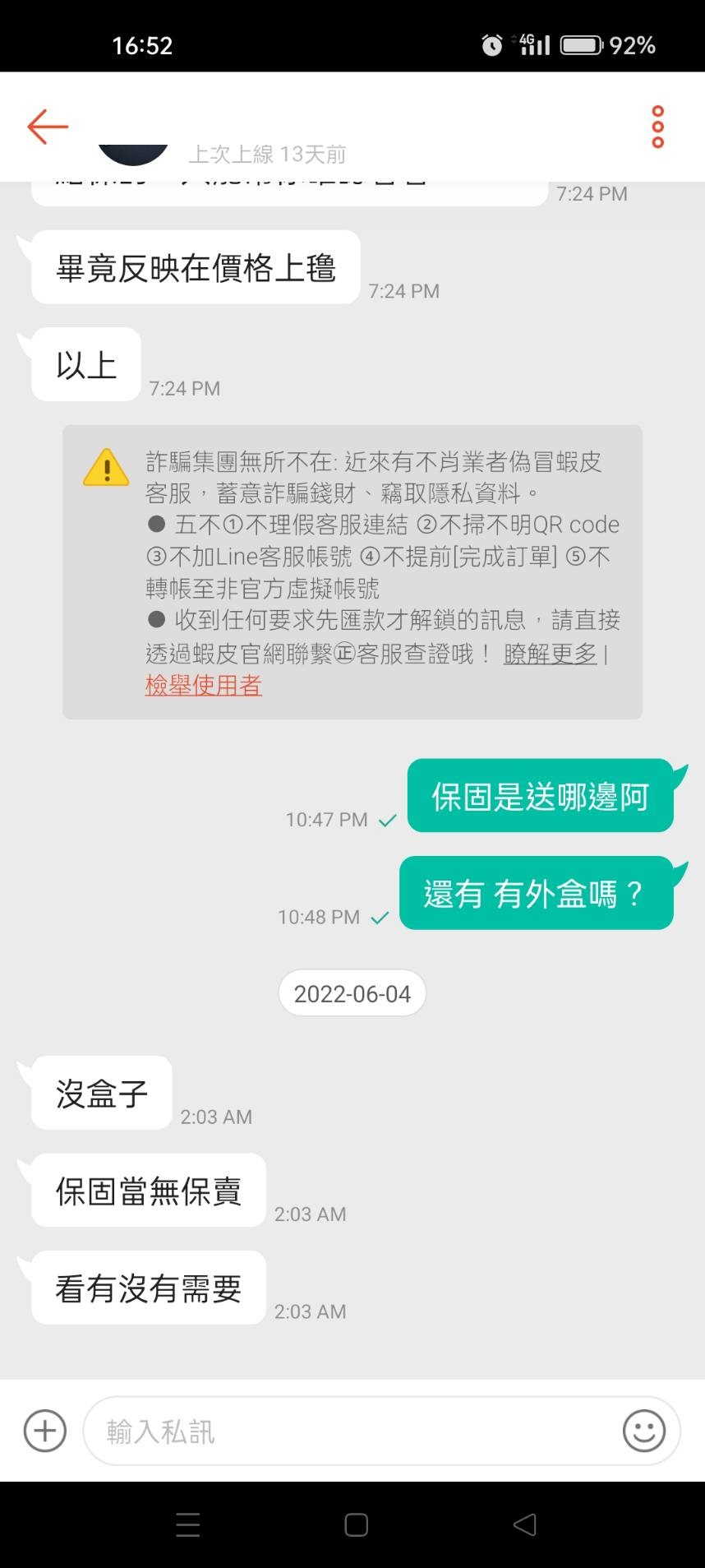
Task: Go back using the orange arrow
Action: point(48,127)
